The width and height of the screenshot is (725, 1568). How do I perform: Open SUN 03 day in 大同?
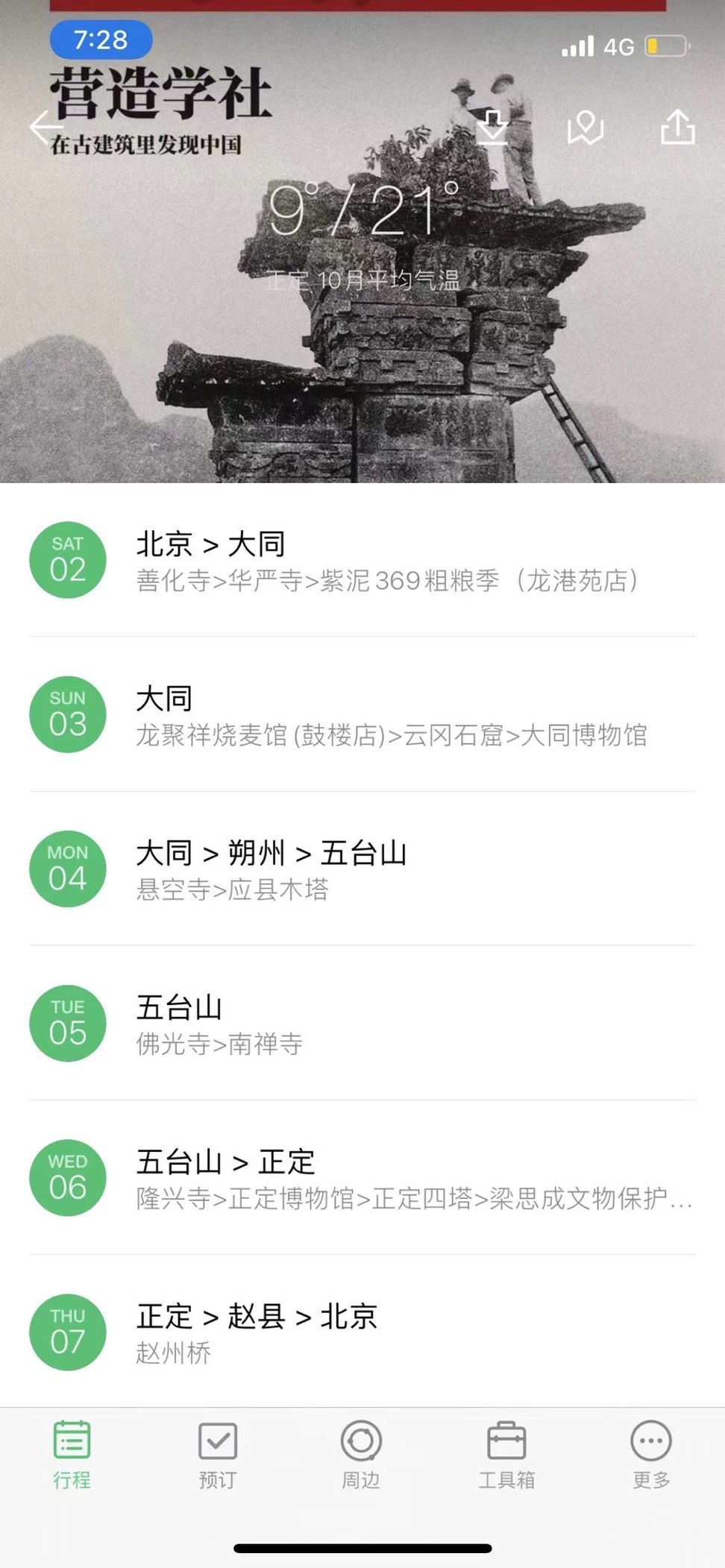[362, 715]
